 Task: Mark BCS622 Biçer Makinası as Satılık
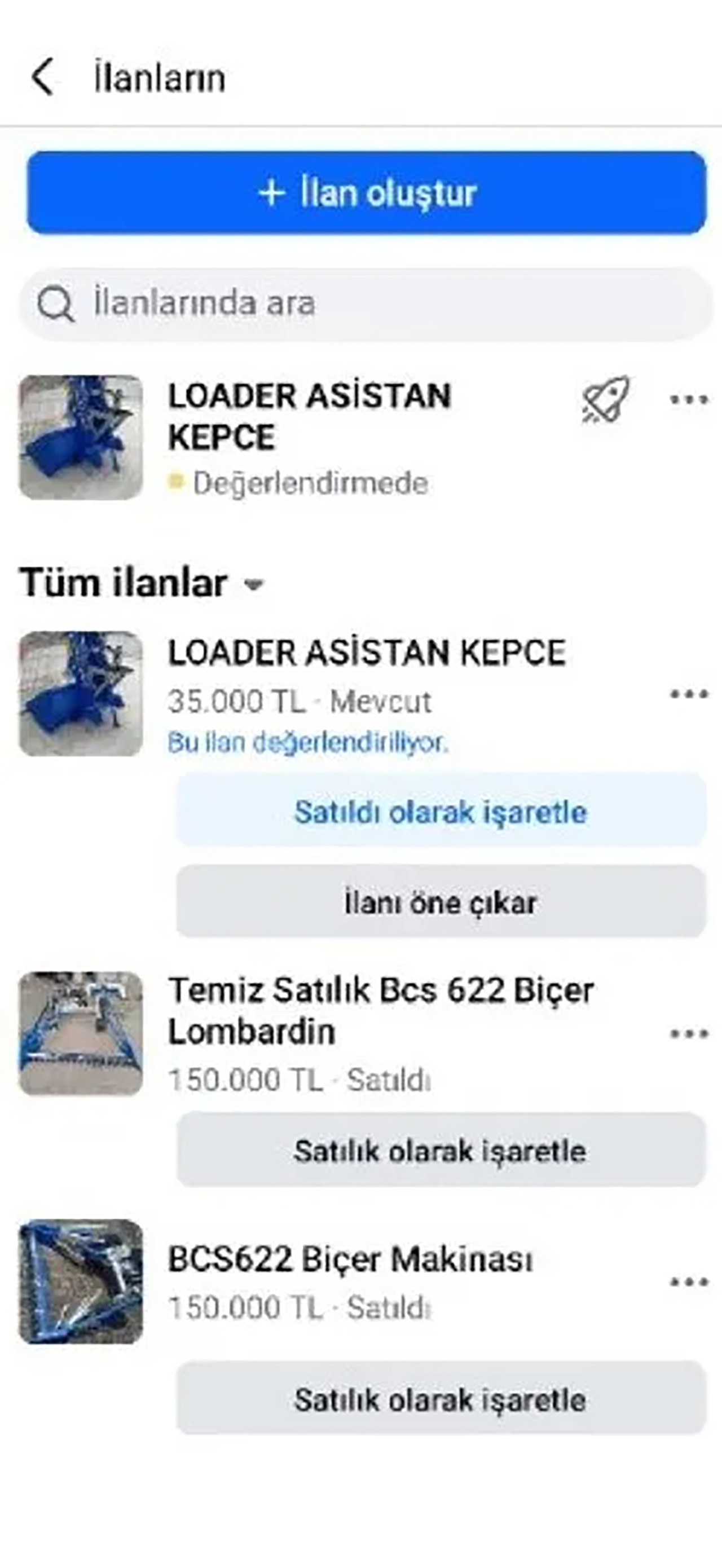click(x=441, y=1399)
